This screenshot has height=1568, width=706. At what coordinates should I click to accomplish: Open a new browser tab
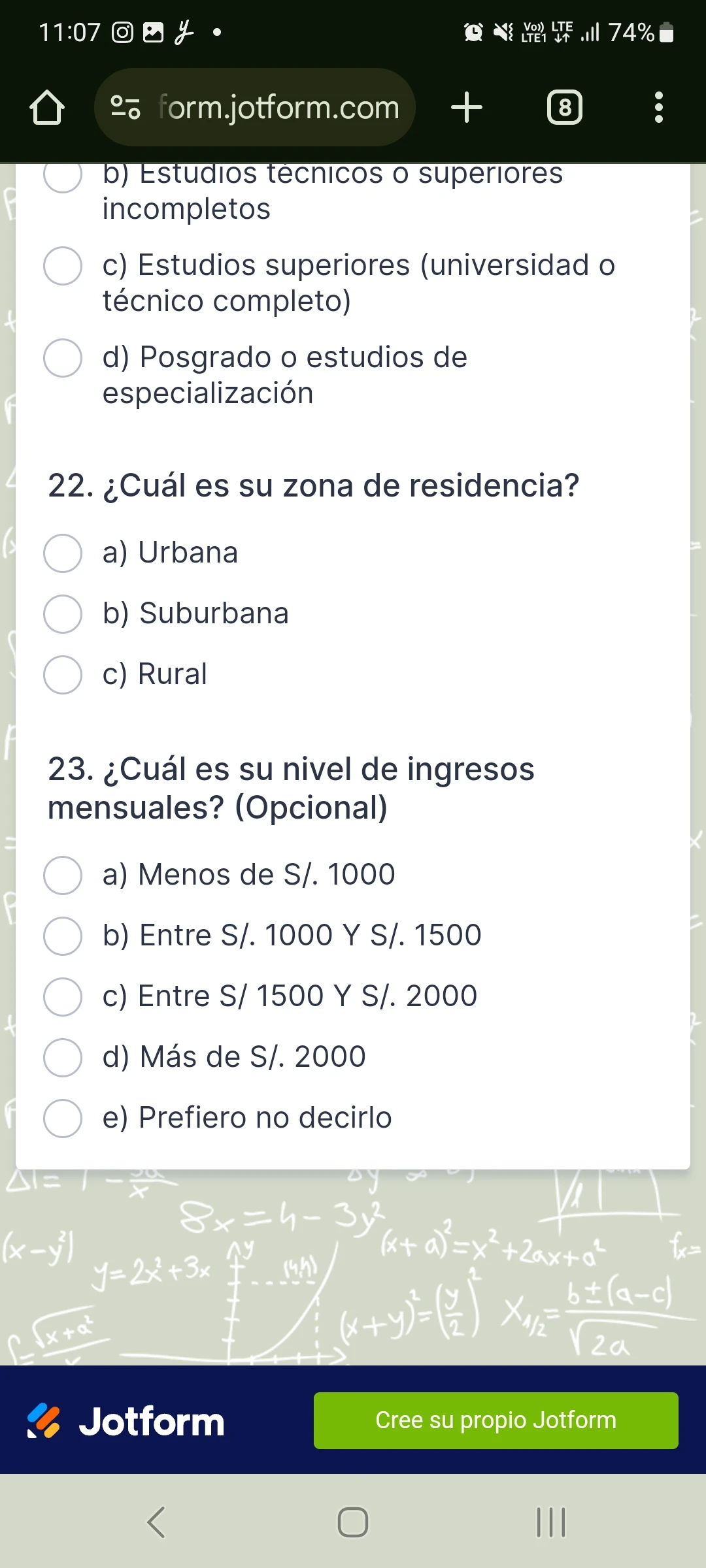click(x=467, y=107)
